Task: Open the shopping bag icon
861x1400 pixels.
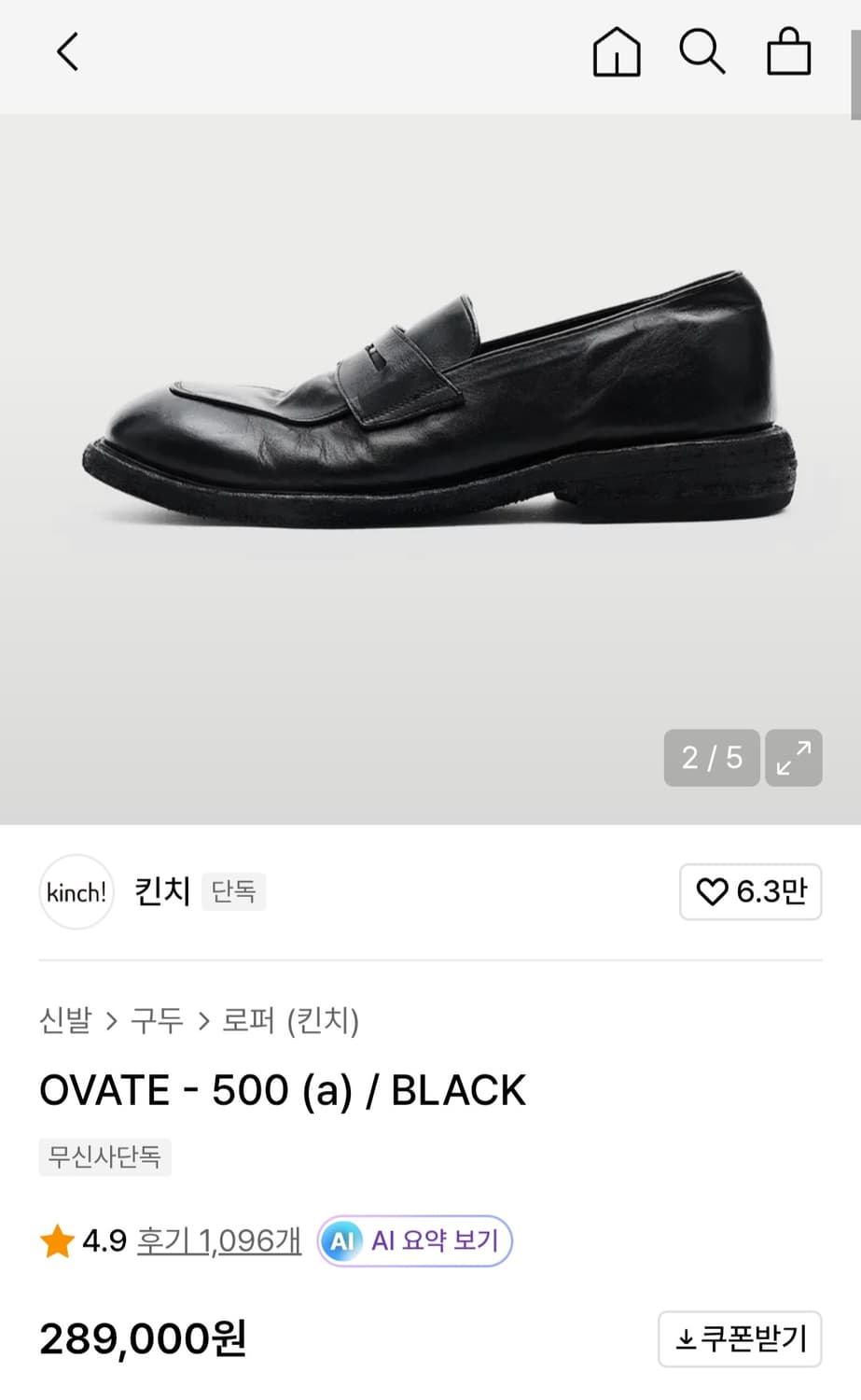Action: pos(788,52)
